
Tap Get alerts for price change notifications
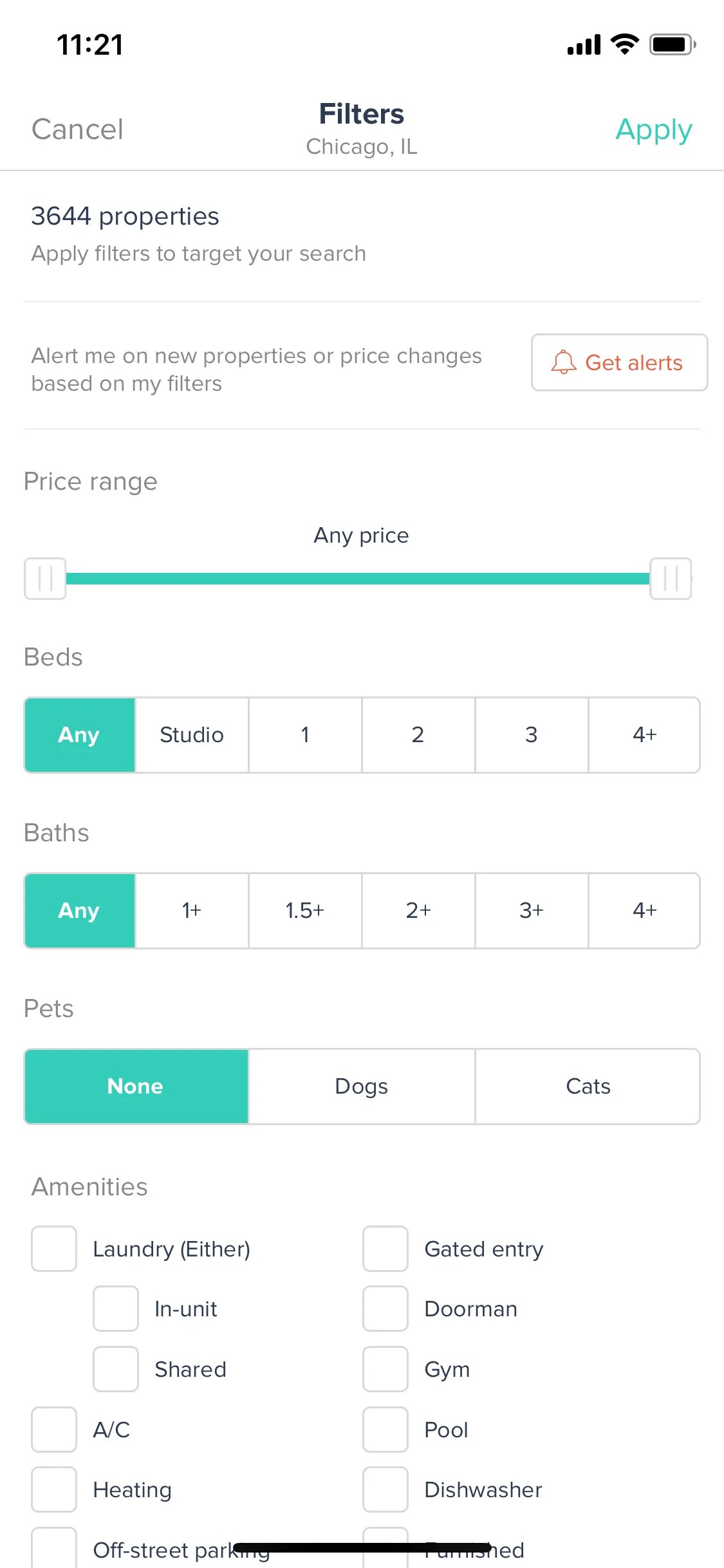618,362
